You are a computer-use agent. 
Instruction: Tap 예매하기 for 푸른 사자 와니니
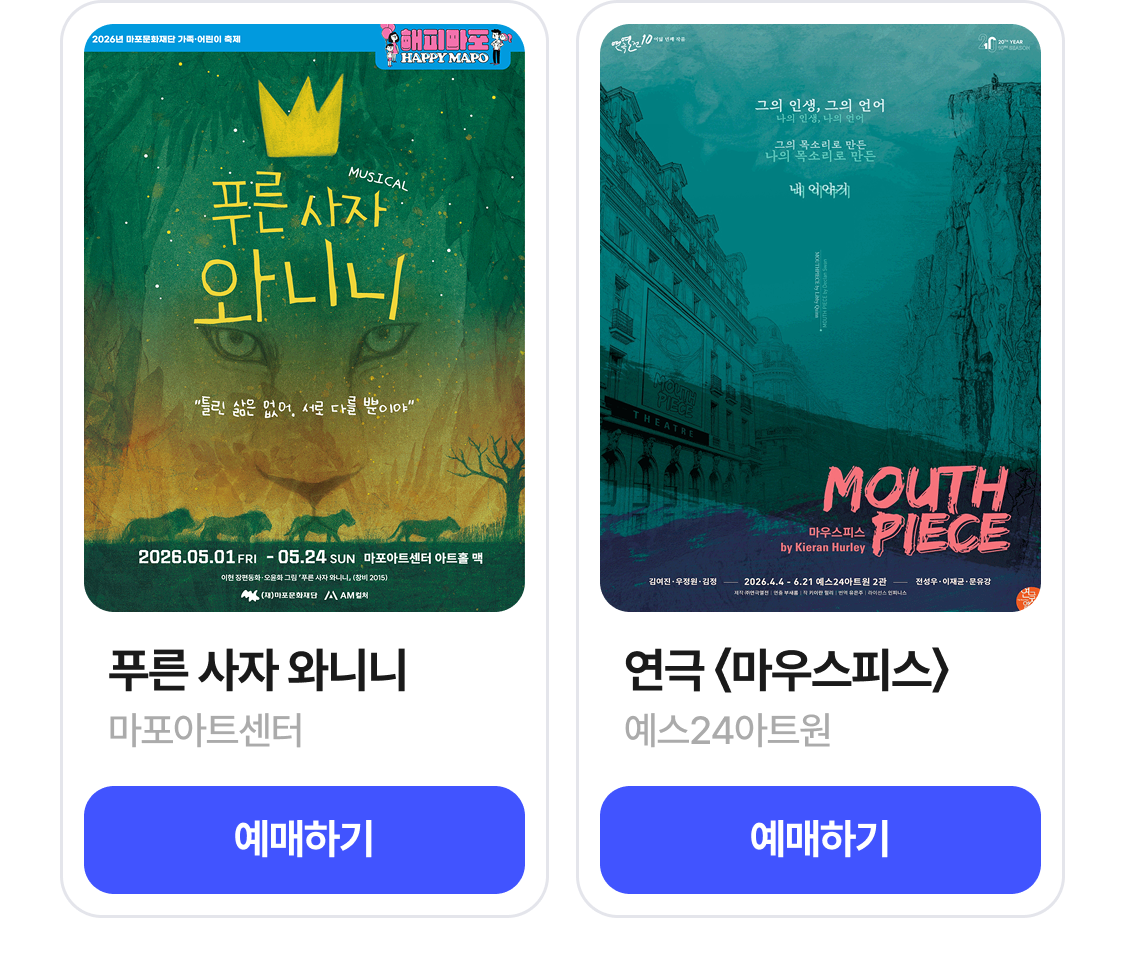tap(304, 839)
